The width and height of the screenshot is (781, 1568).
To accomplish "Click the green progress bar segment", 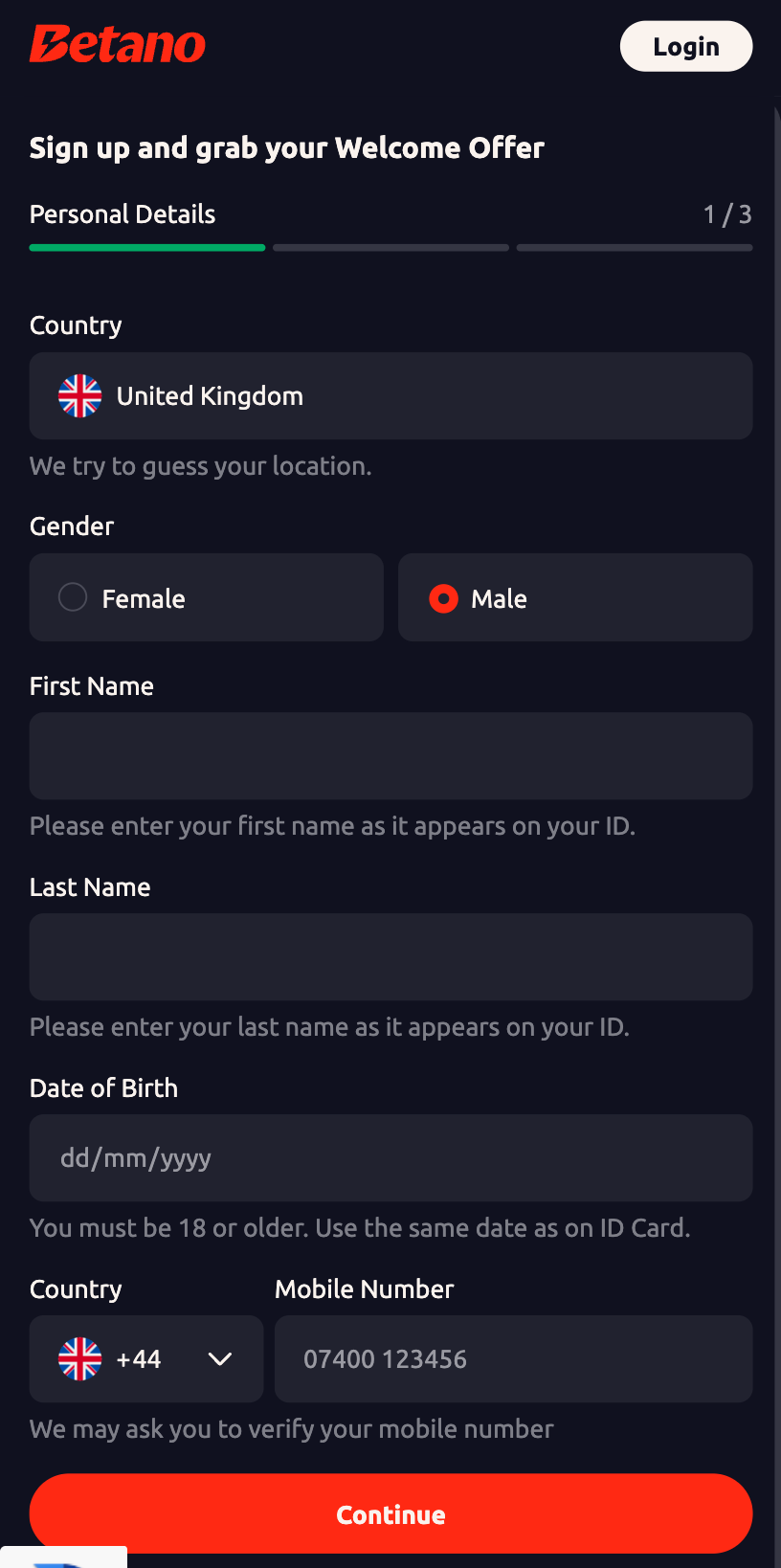I will [x=146, y=247].
